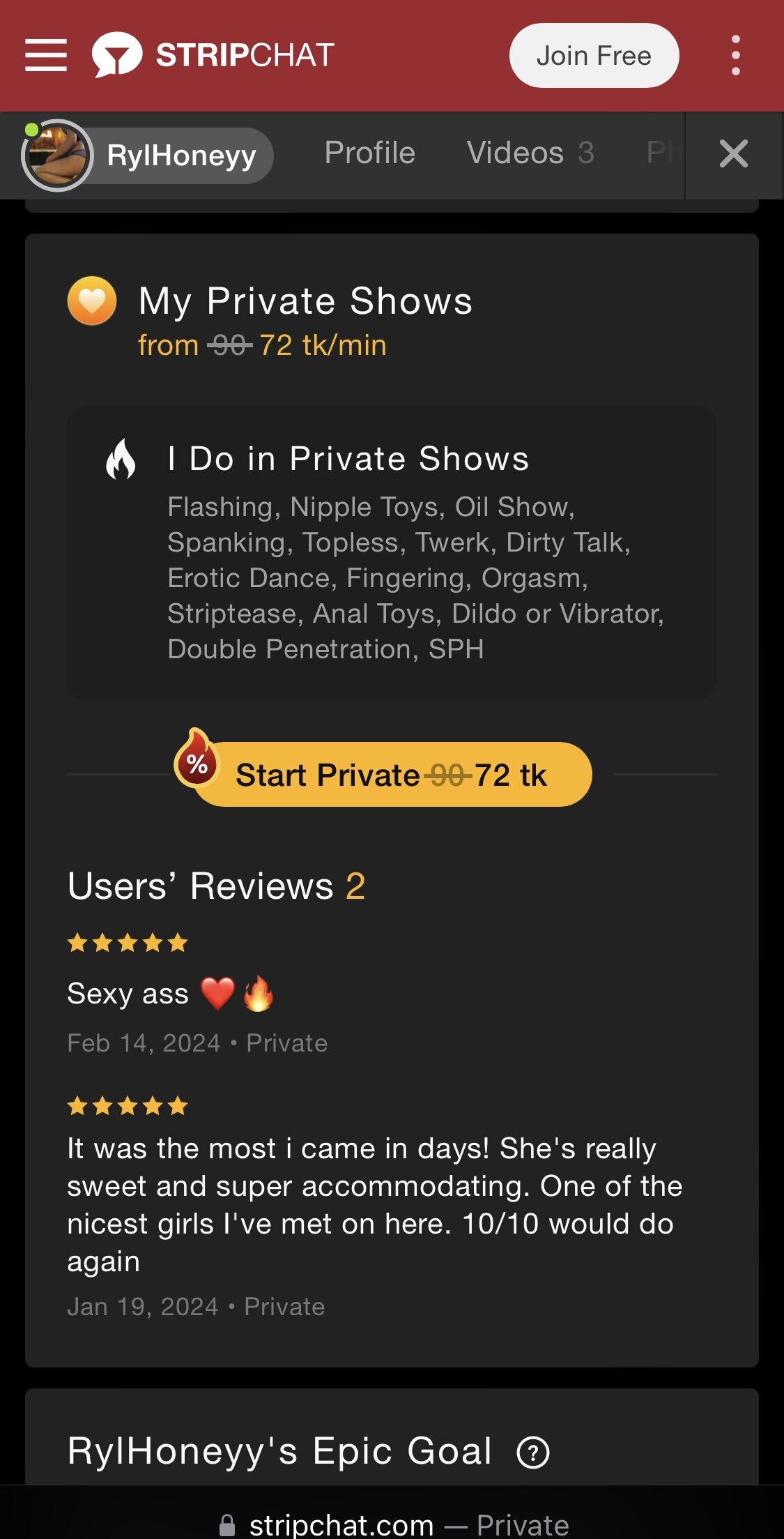
Task: Close the profile panel
Action: pyautogui.click(x=733, y=154)
